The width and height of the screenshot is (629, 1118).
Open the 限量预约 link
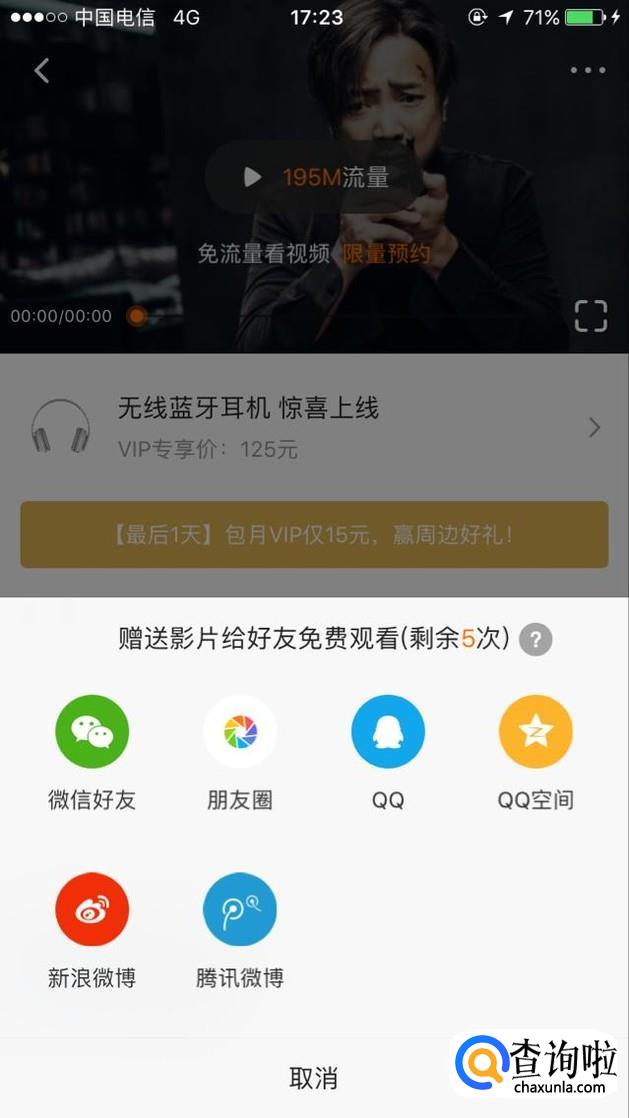(387, 253)
